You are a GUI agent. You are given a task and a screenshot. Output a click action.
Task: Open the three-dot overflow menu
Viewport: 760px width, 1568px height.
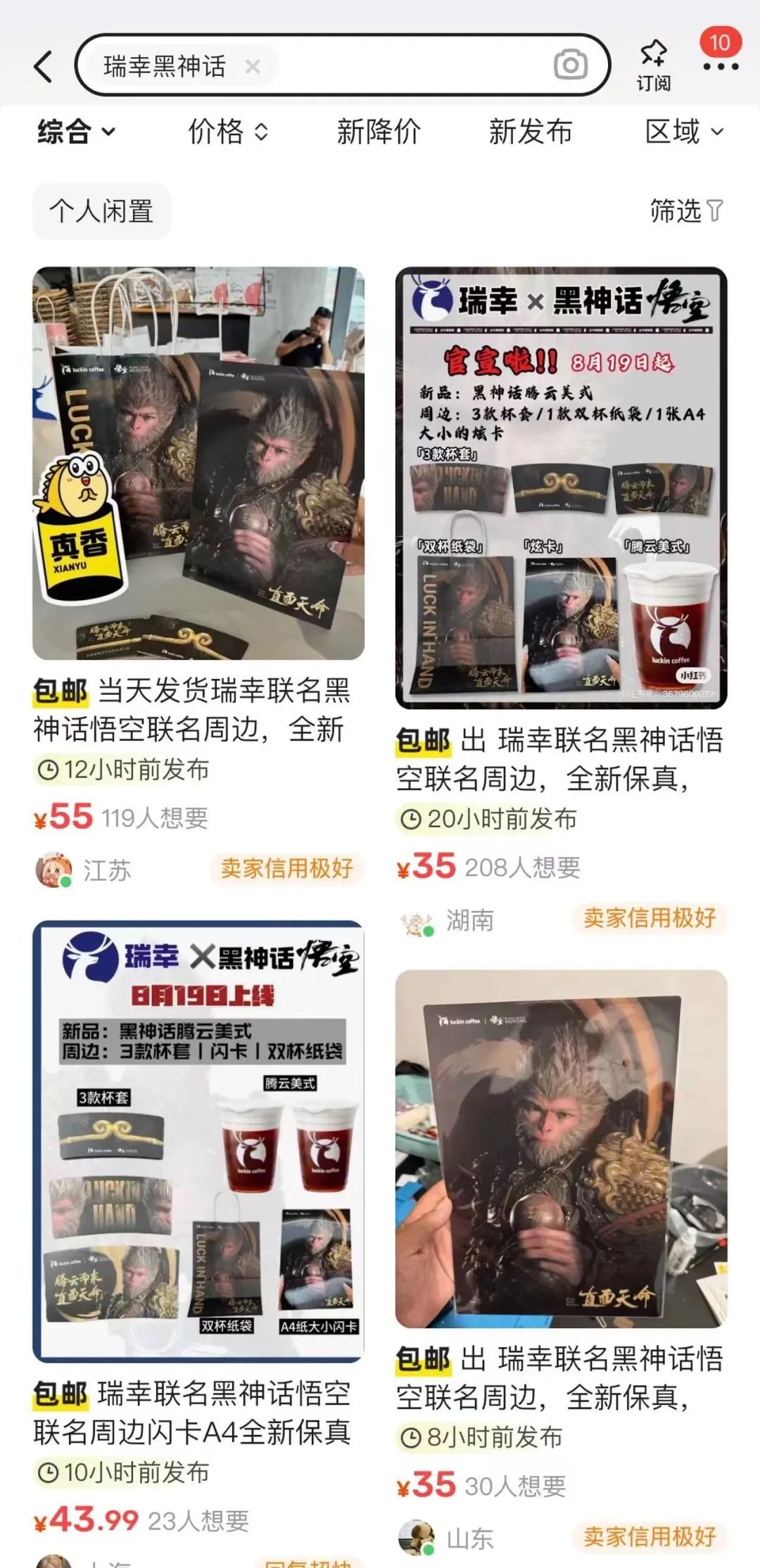tap(721, 66)
